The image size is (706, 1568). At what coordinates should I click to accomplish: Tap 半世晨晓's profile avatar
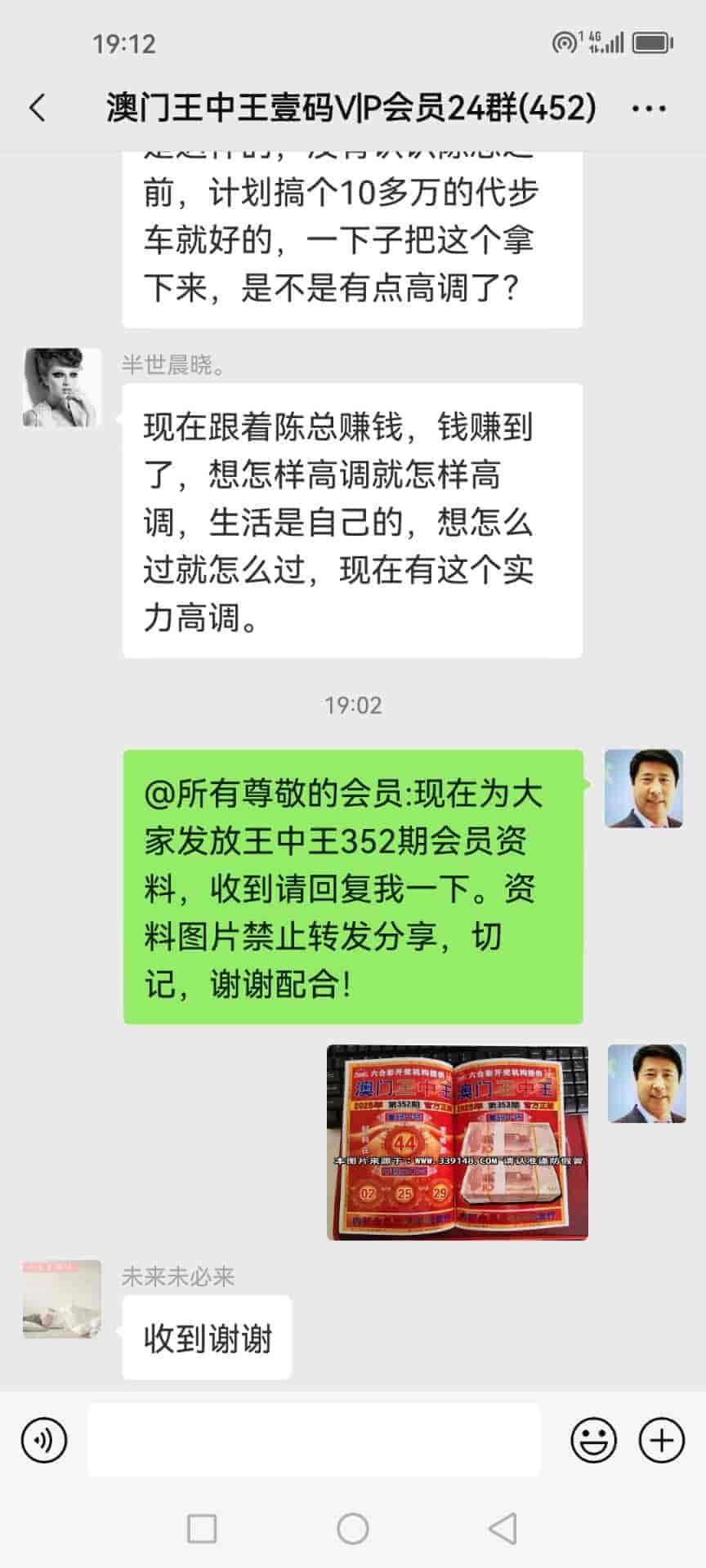[62, 388]
